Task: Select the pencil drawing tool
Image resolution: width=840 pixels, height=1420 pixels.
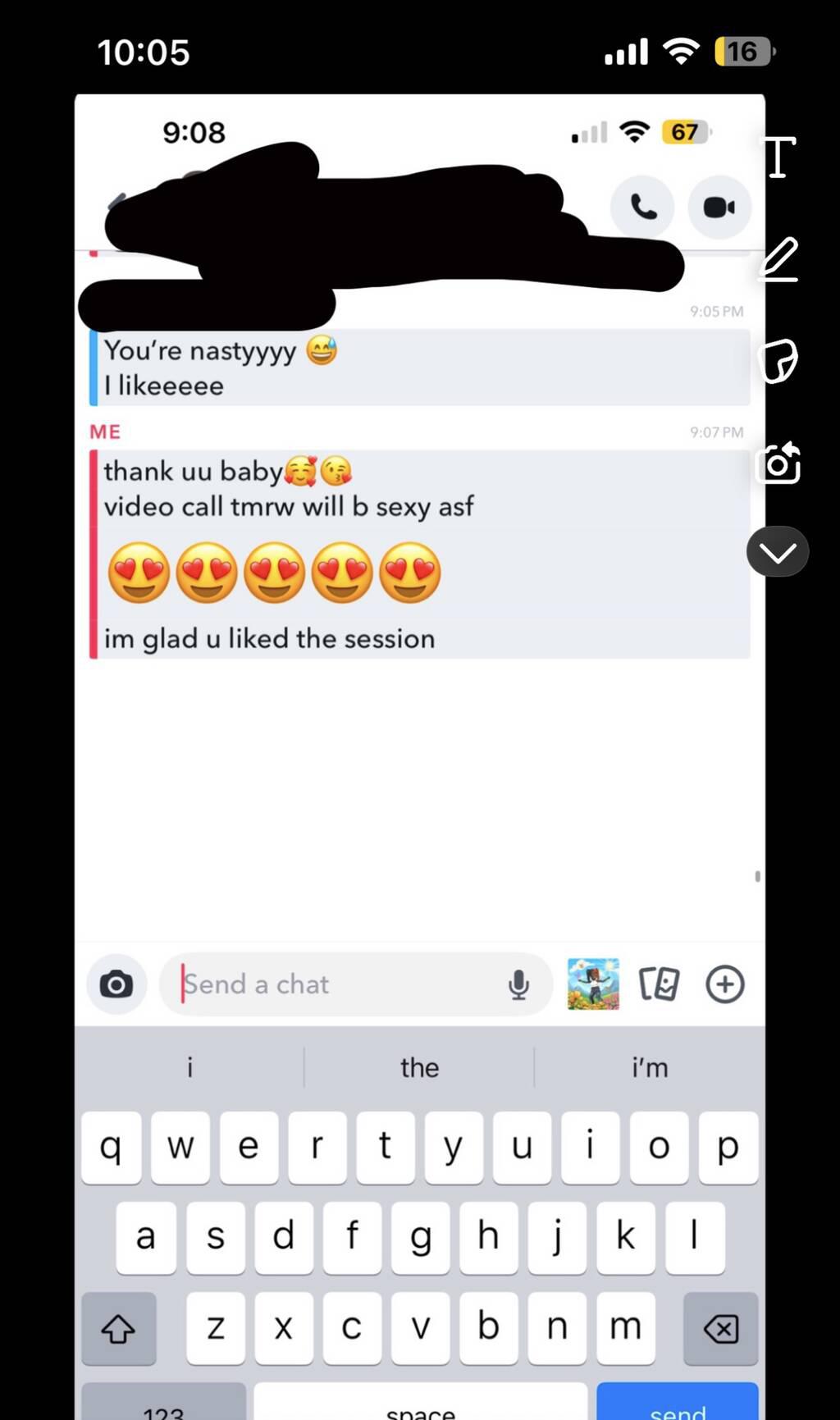Action: coord(778,259)
